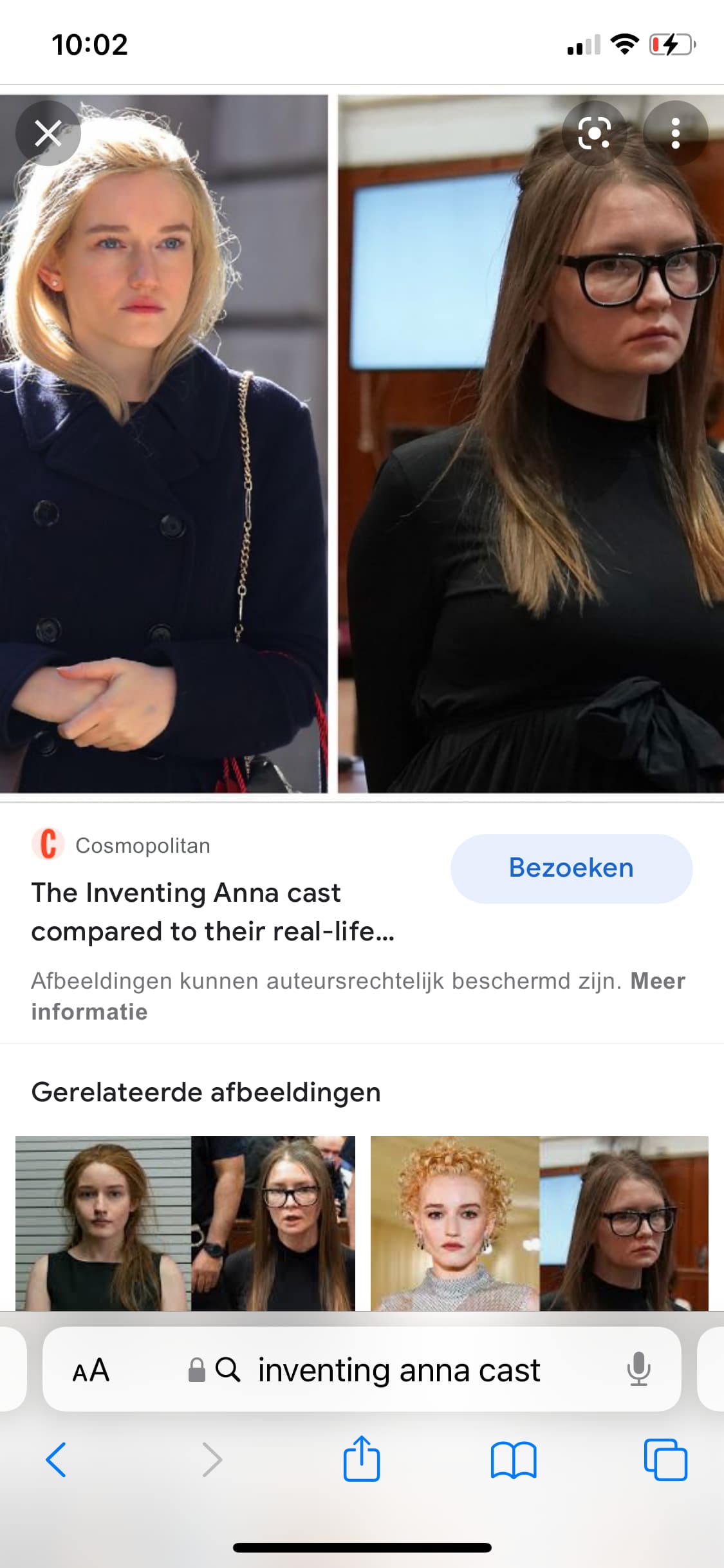Open Safari bookmarks
This screenshot has height=1568, width=724.
(513, 1459)
